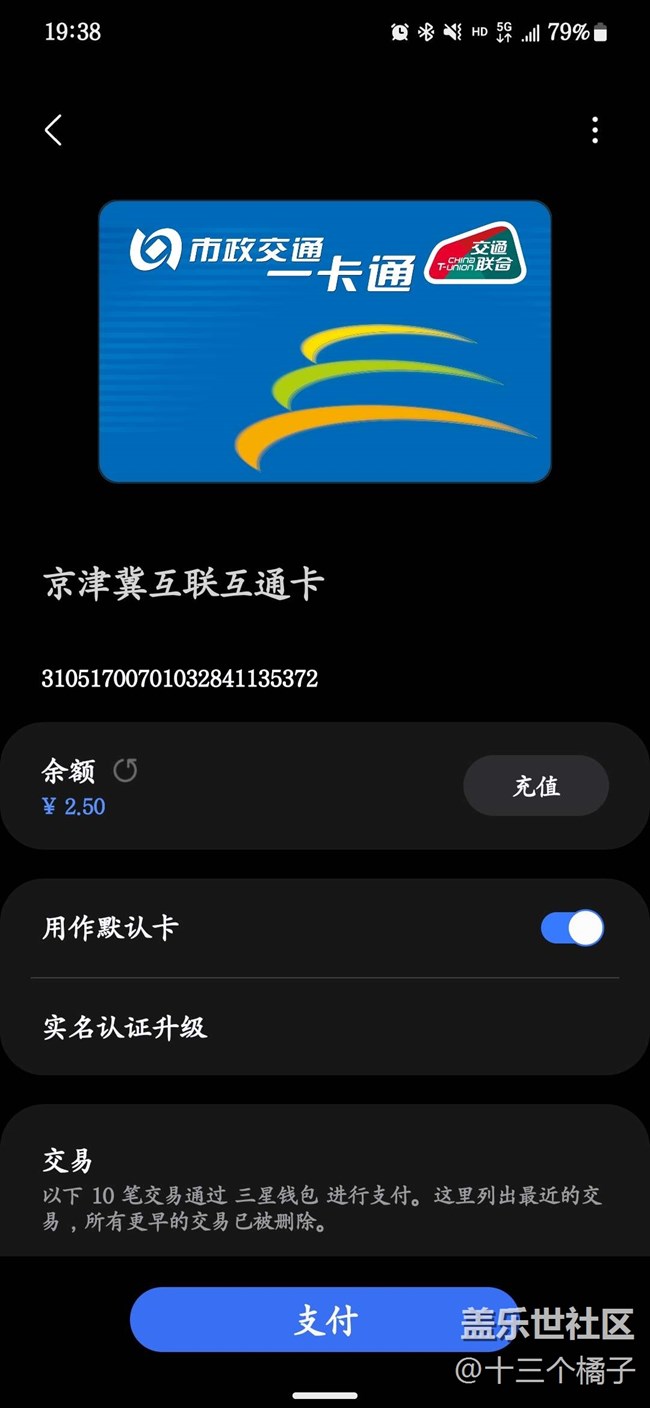This screenshot has height=1408, width=650.
Task: Open the three-dot overflow menu
Action: tap(595, 130)
